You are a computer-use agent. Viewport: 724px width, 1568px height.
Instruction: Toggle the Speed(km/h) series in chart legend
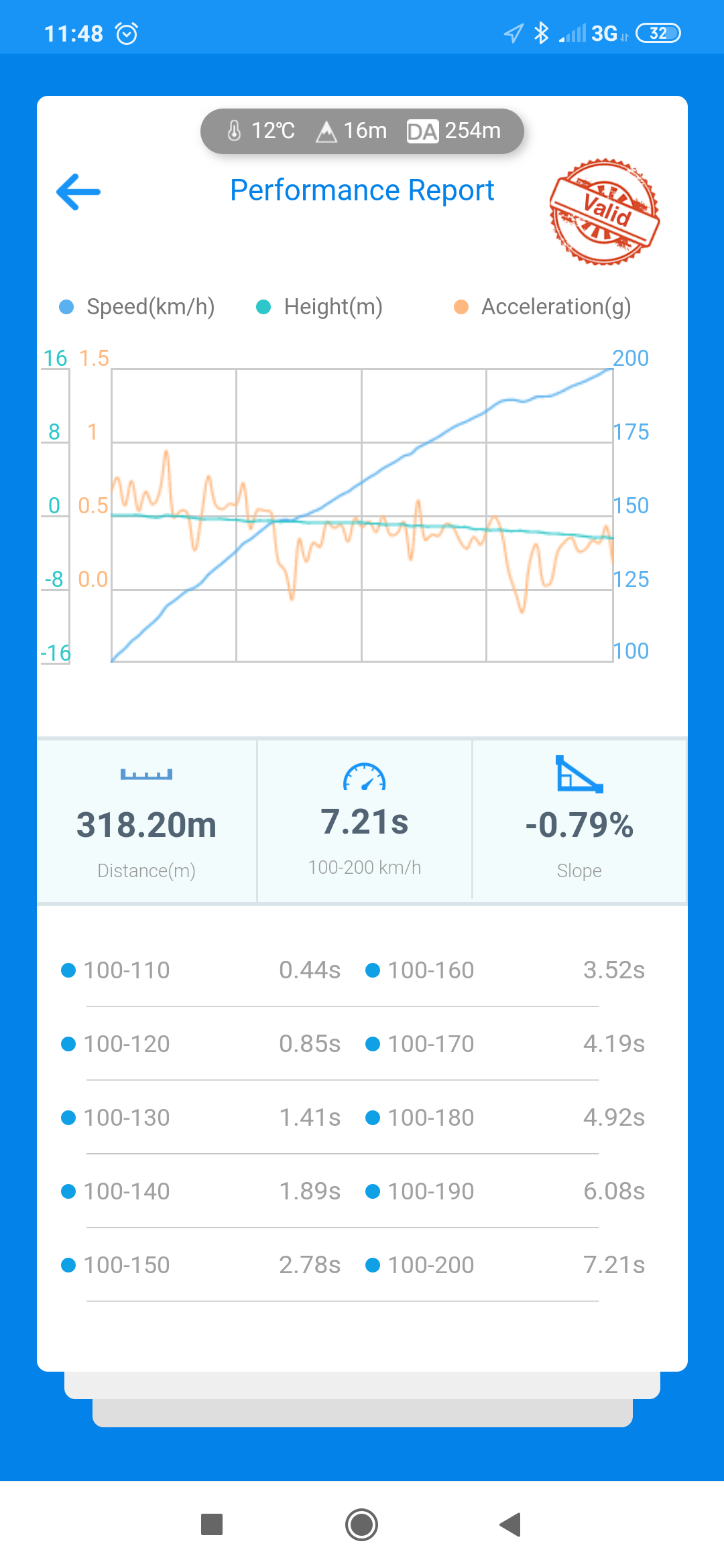point(137,307)
